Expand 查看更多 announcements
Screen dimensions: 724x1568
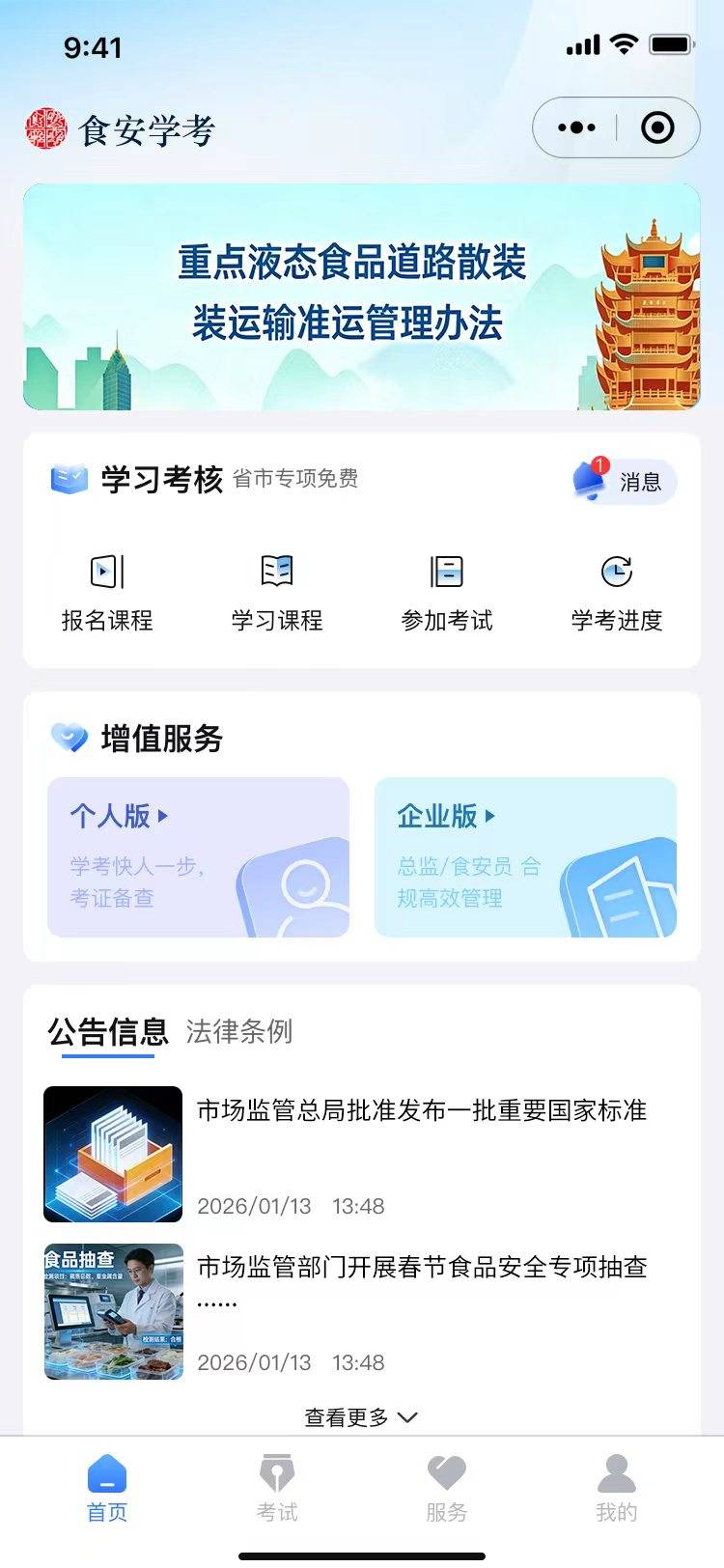(361, 1417)
